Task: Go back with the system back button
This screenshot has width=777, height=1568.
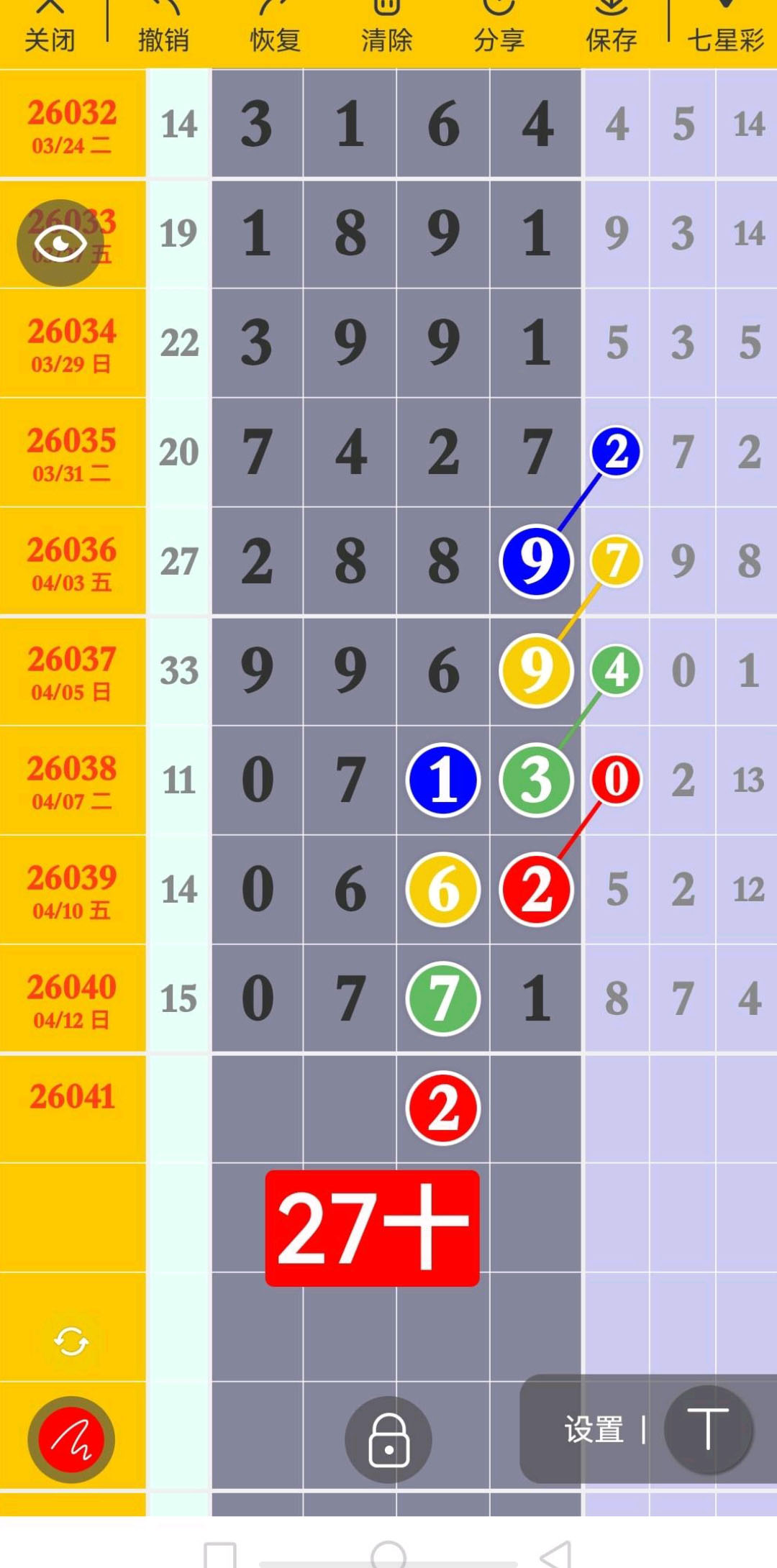Action: [556, 1554]
